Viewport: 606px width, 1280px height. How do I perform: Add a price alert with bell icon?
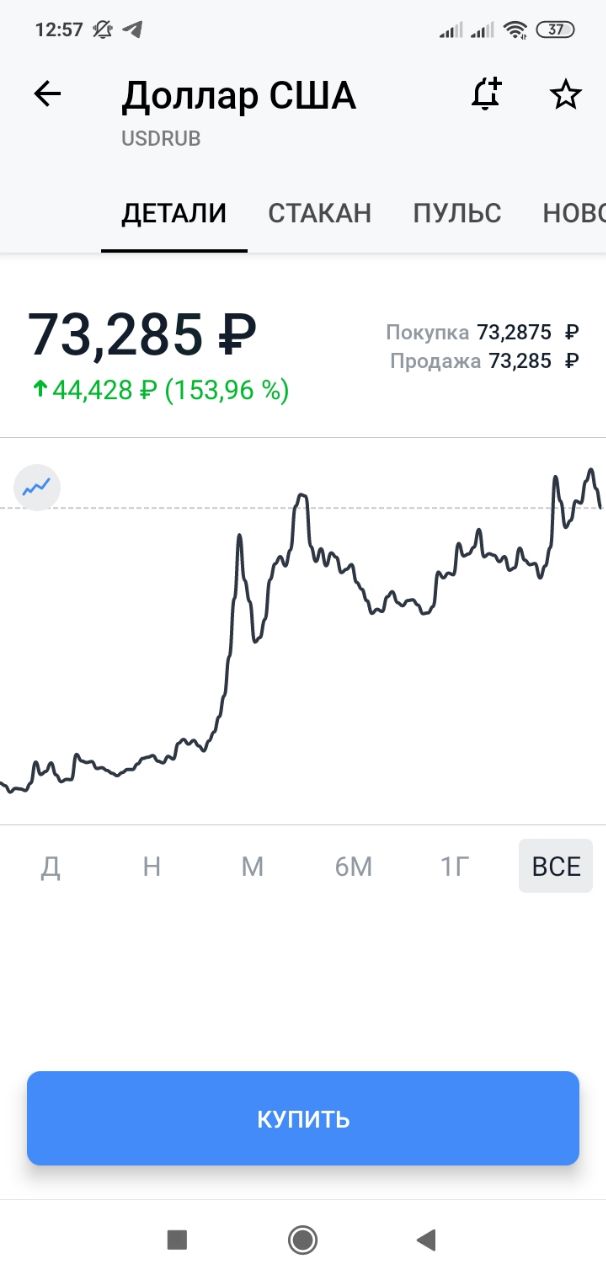tap(486, 94)
